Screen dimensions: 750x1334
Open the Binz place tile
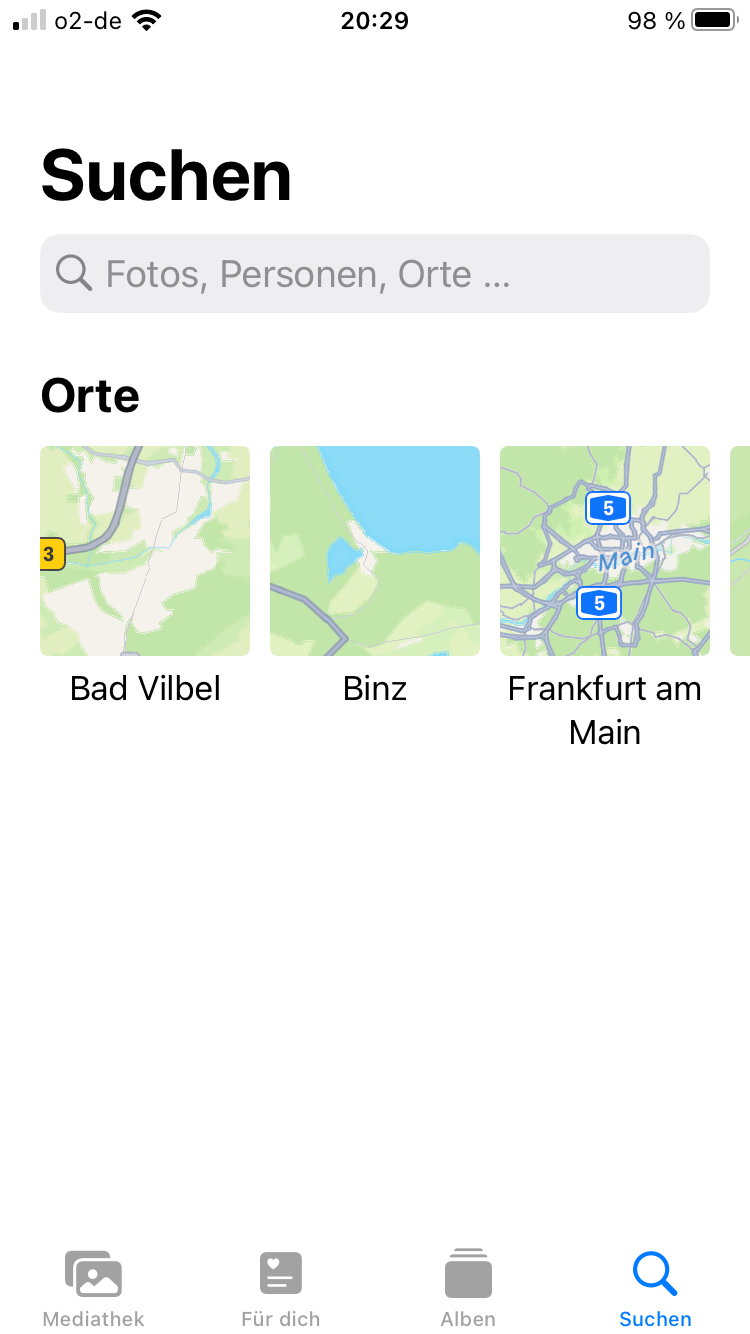click(x=375, y=551)
